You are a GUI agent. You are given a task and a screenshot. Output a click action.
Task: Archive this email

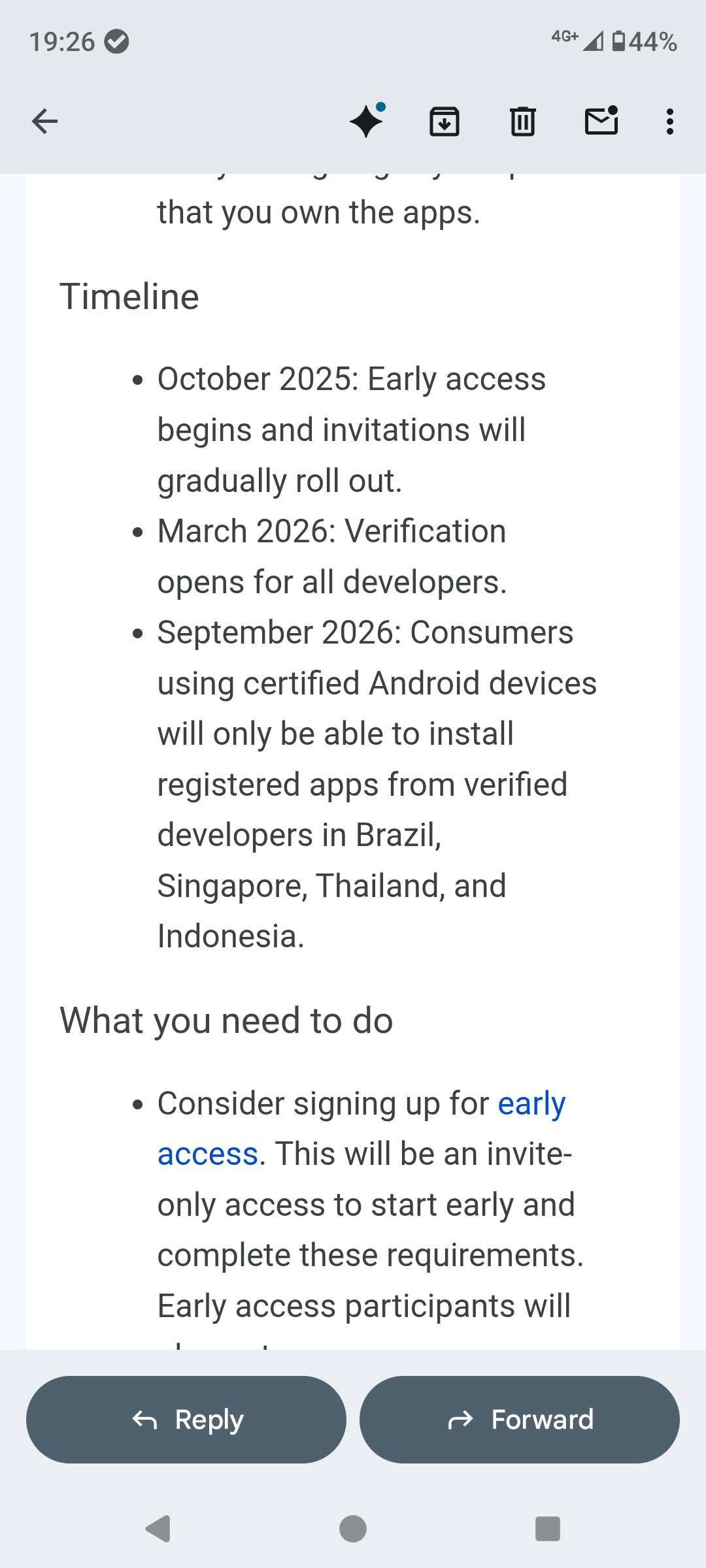pyautogui.click(x=445, y=122)
